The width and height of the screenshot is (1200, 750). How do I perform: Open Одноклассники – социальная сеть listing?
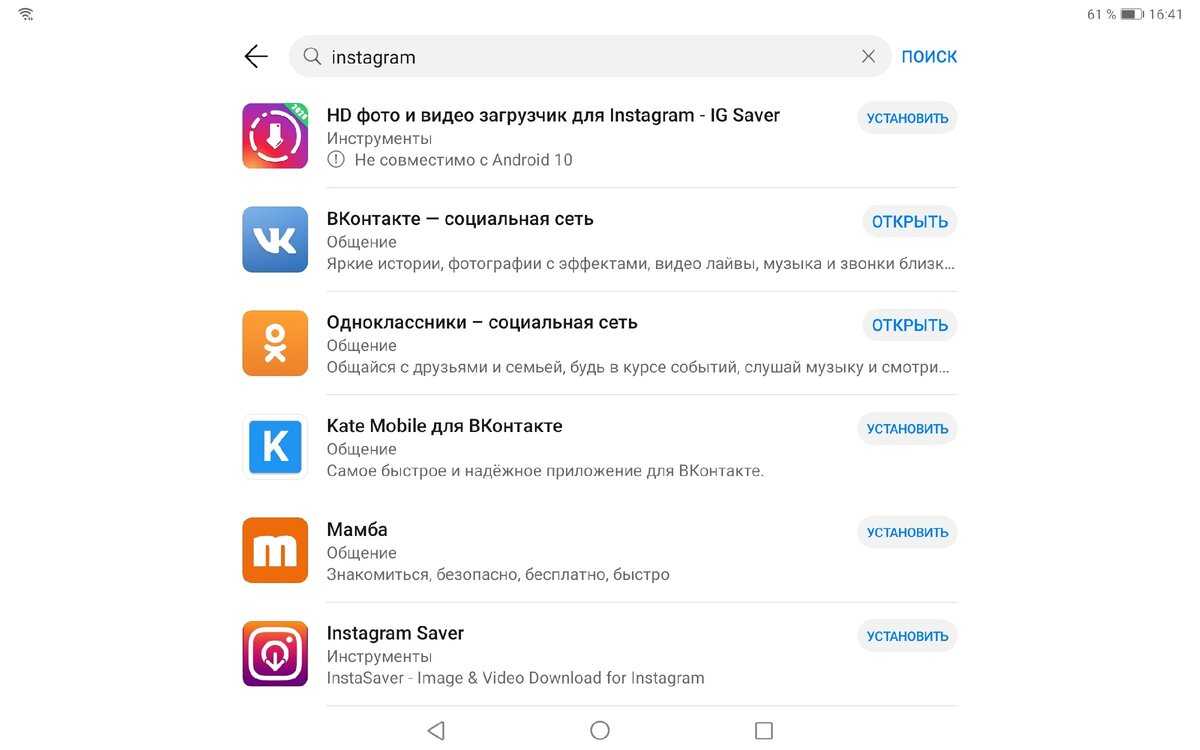[x=482, y=323]
